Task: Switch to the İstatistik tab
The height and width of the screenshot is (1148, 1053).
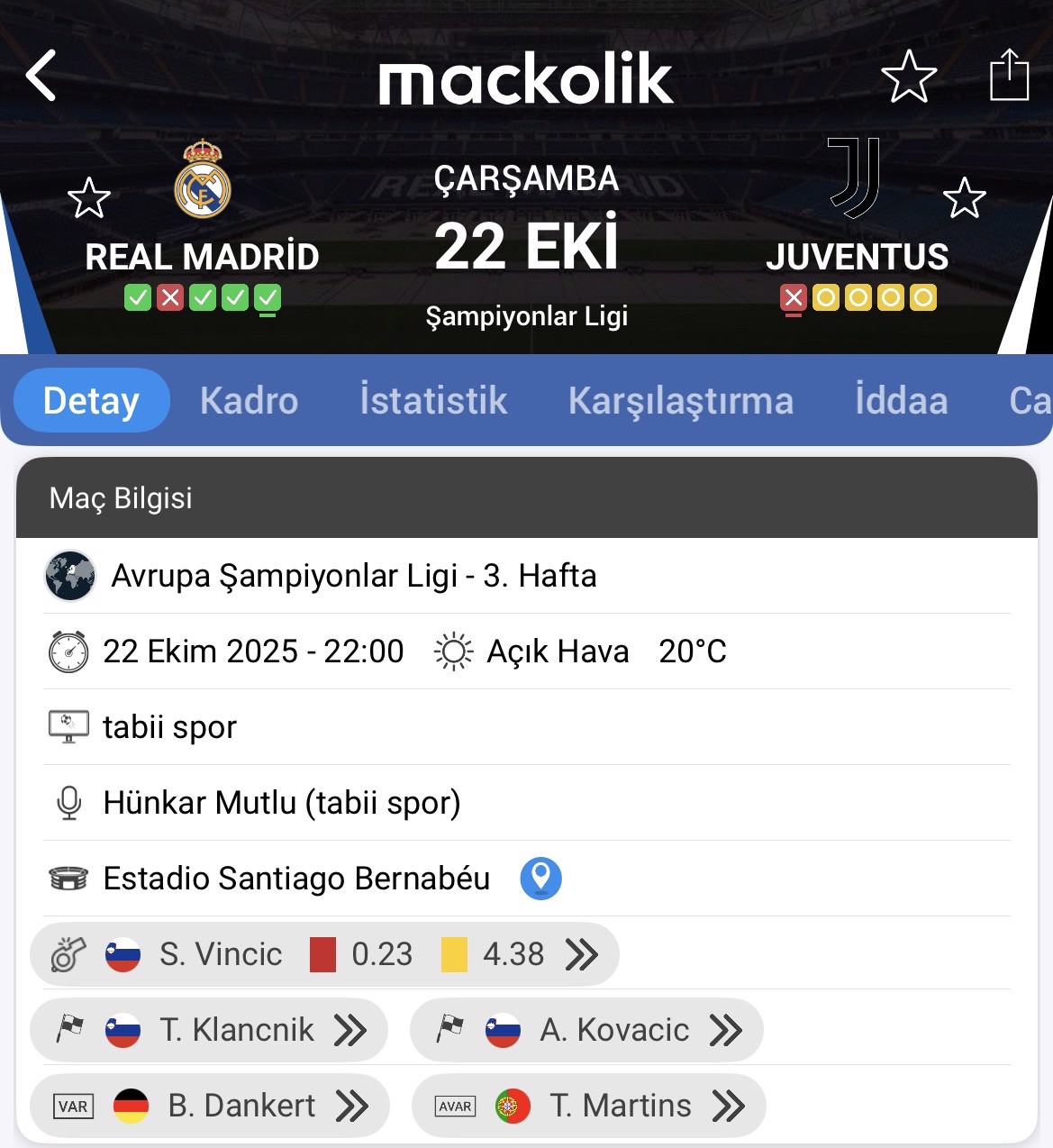Action: tap(433, 400)
